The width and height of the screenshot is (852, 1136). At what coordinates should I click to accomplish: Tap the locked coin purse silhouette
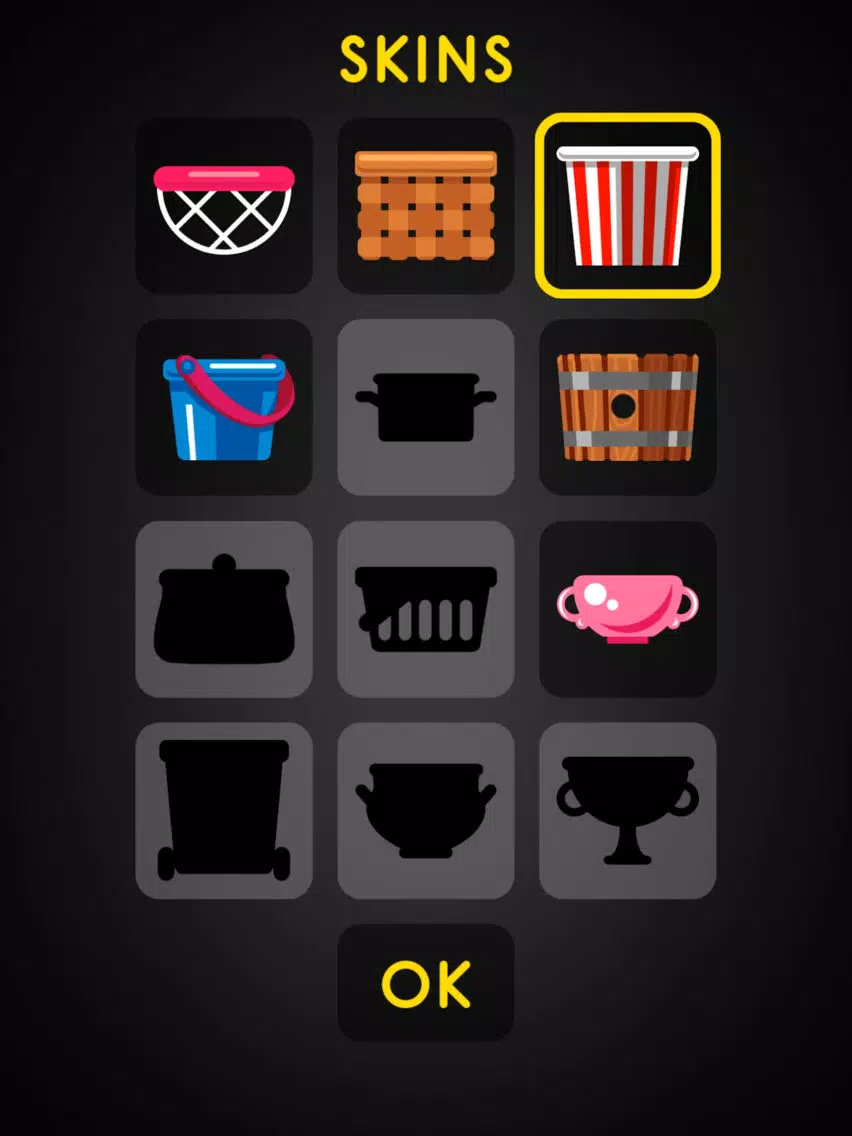(224, 609)
